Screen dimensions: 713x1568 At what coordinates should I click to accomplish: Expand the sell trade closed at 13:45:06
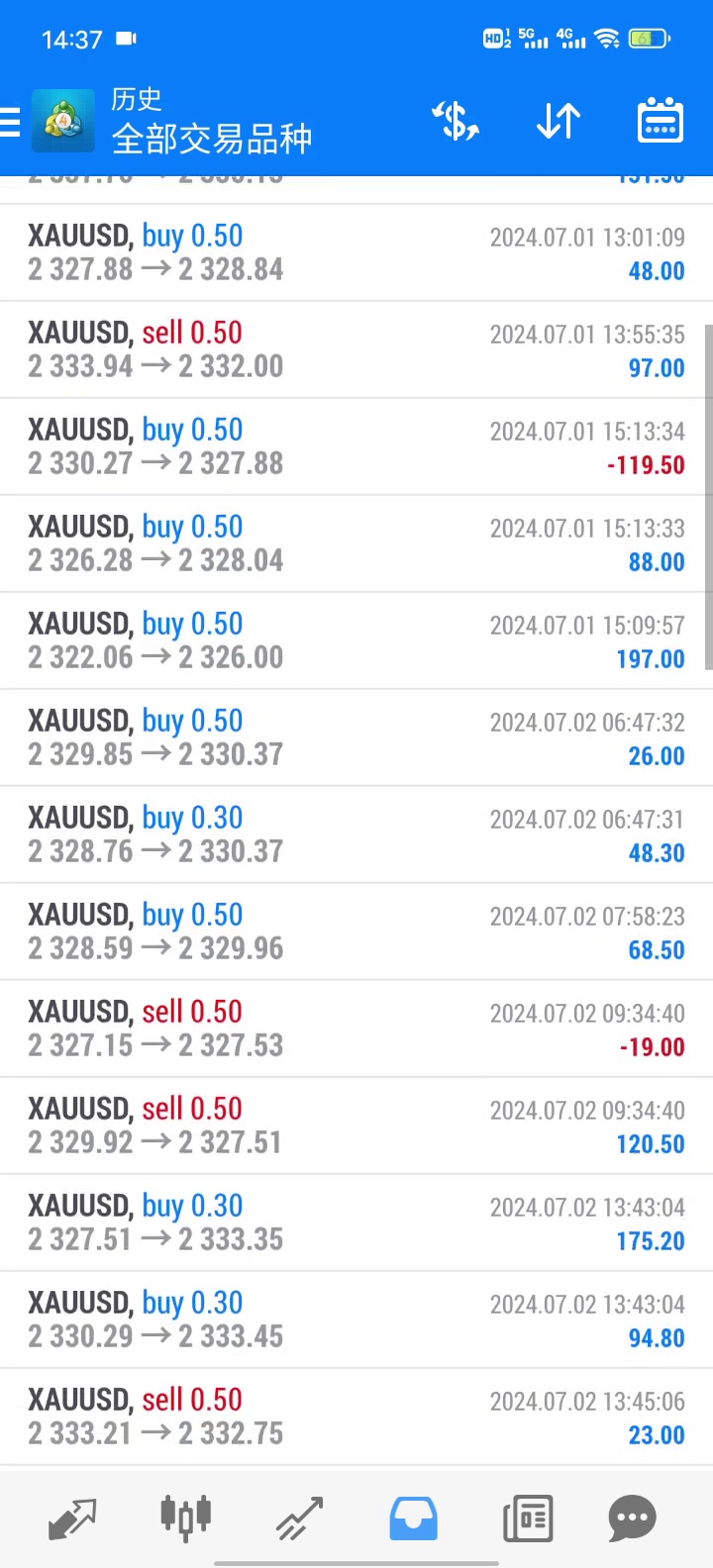point(356,1417)
